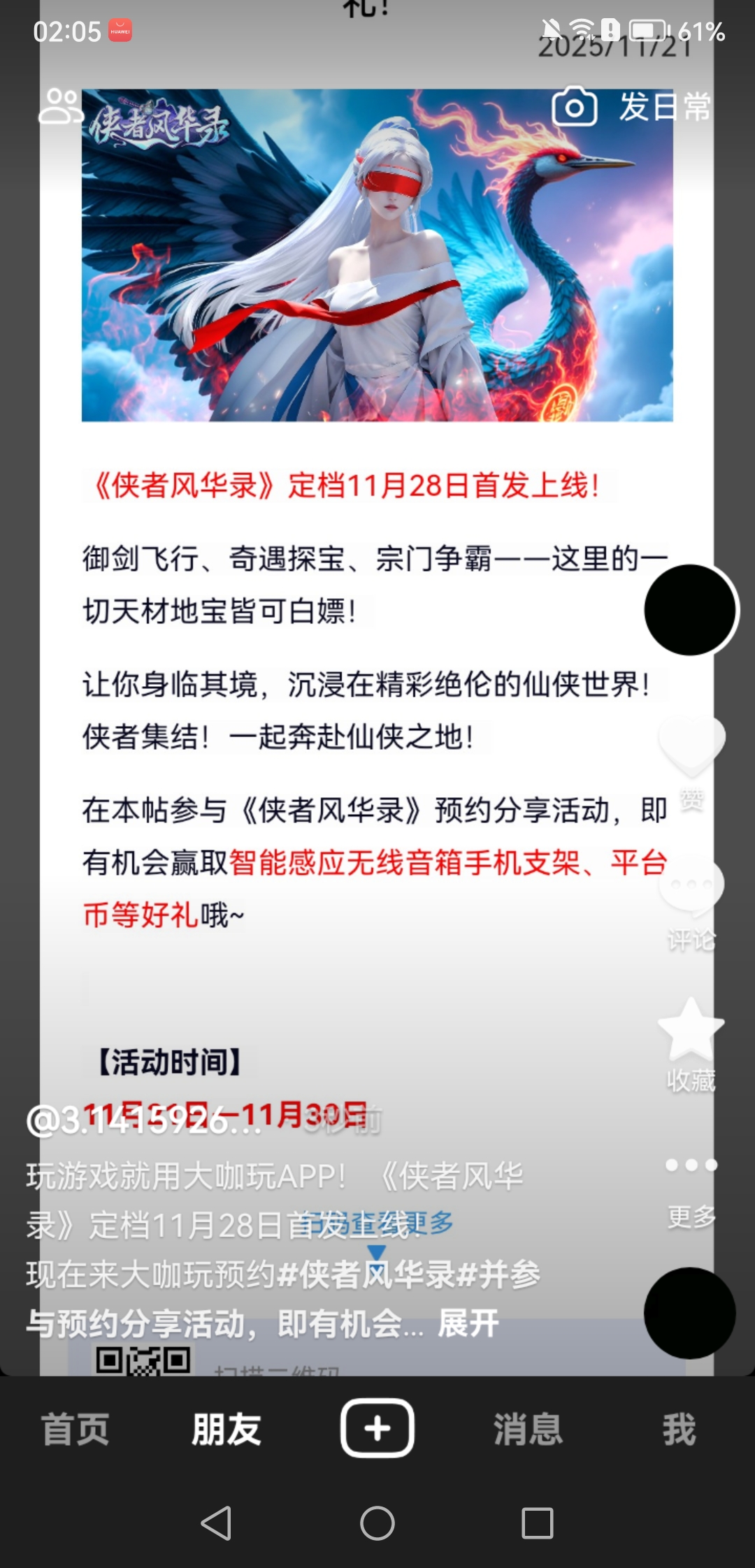Open the friends icon at top left
This screenshot has width=755, height=1568.
(x=61, y=107)
